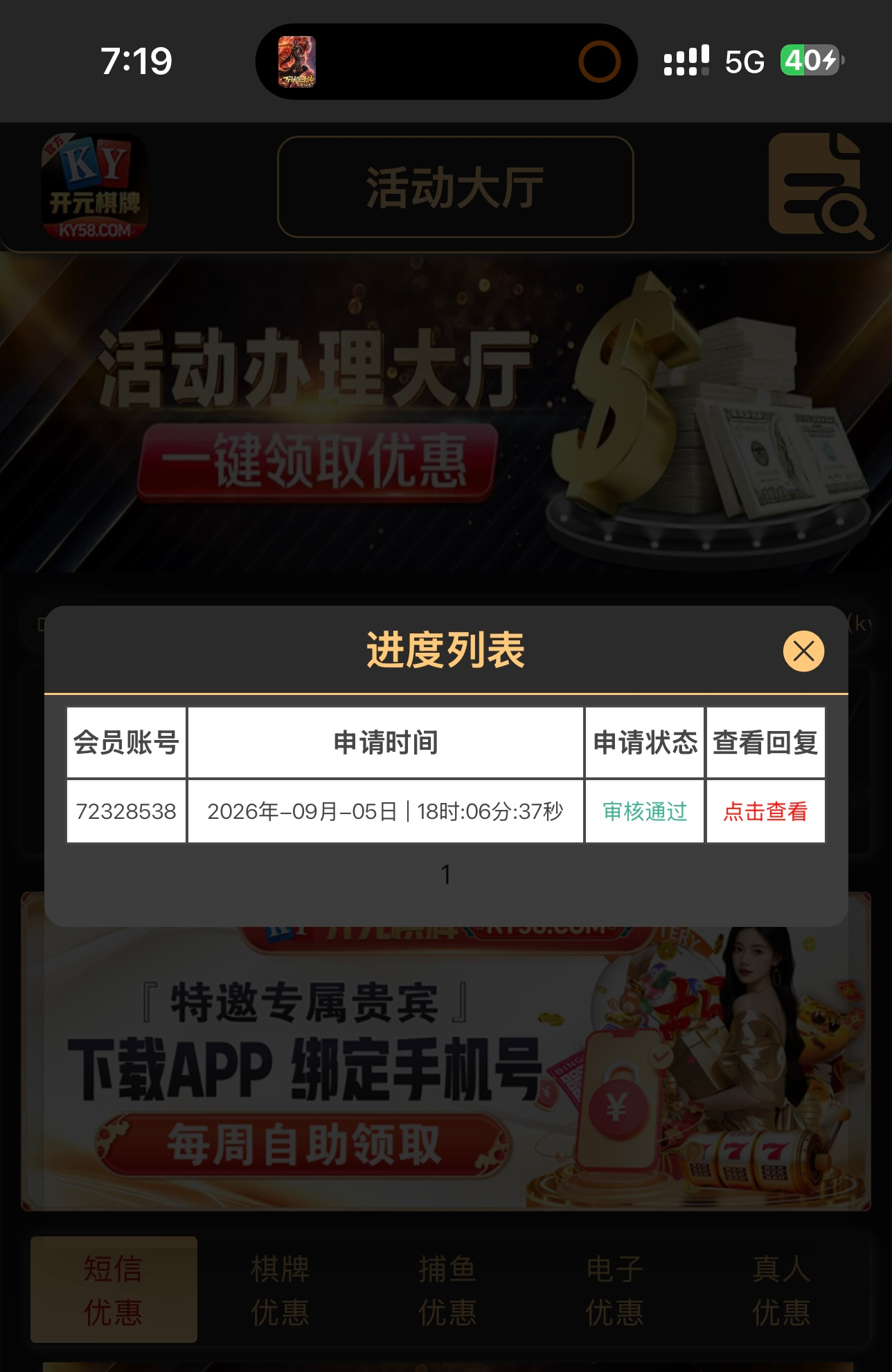Switch to the 真人优惠 tab

(x=781, y=1290)
